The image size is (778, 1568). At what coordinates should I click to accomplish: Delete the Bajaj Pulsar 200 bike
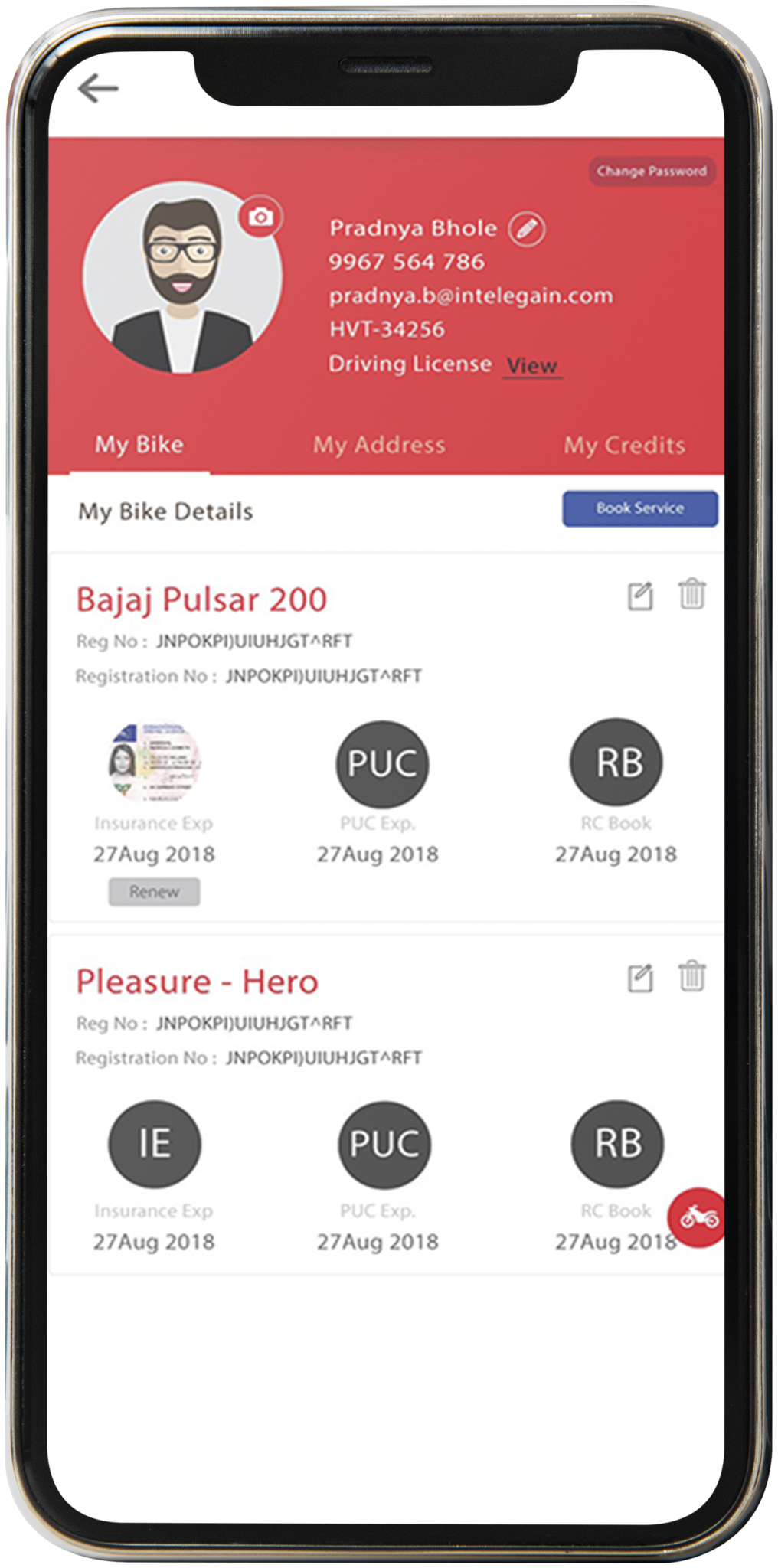692,593
